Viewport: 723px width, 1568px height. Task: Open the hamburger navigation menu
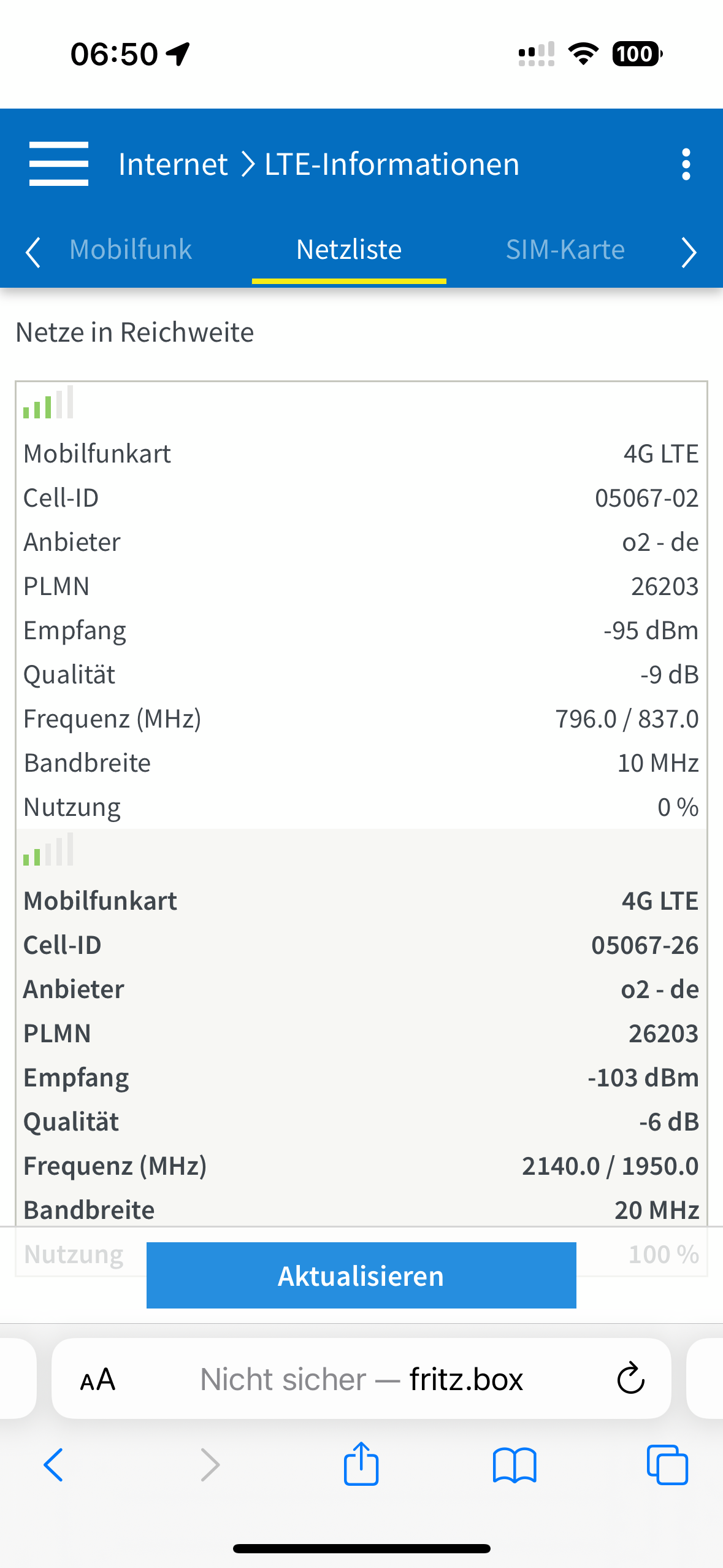tap(59, 164)
